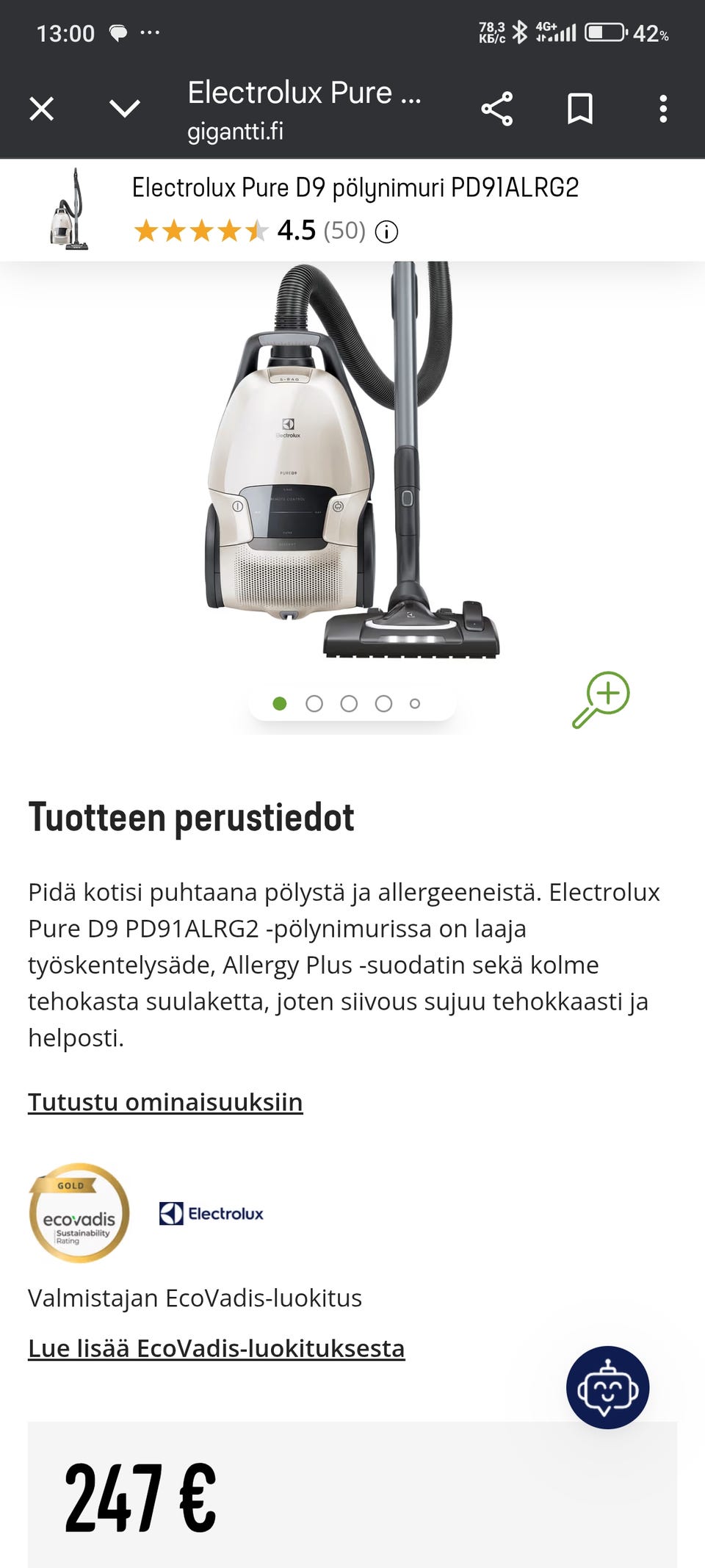Close the page with the X
The image size is (705, 1568).
coord(41,109)
